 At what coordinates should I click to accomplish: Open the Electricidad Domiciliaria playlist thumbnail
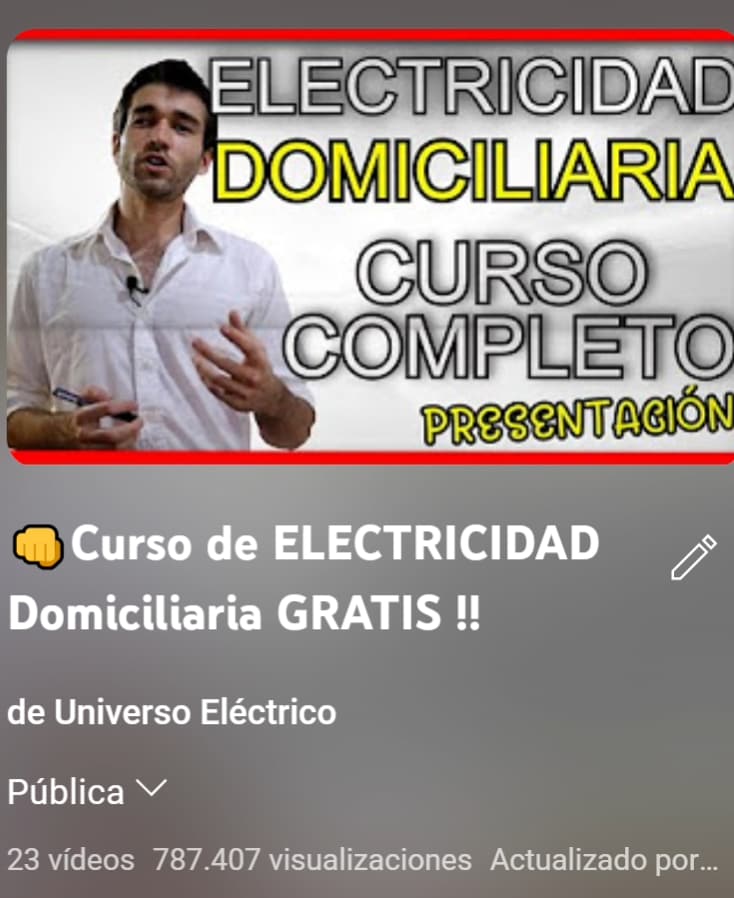pos(370,247)
